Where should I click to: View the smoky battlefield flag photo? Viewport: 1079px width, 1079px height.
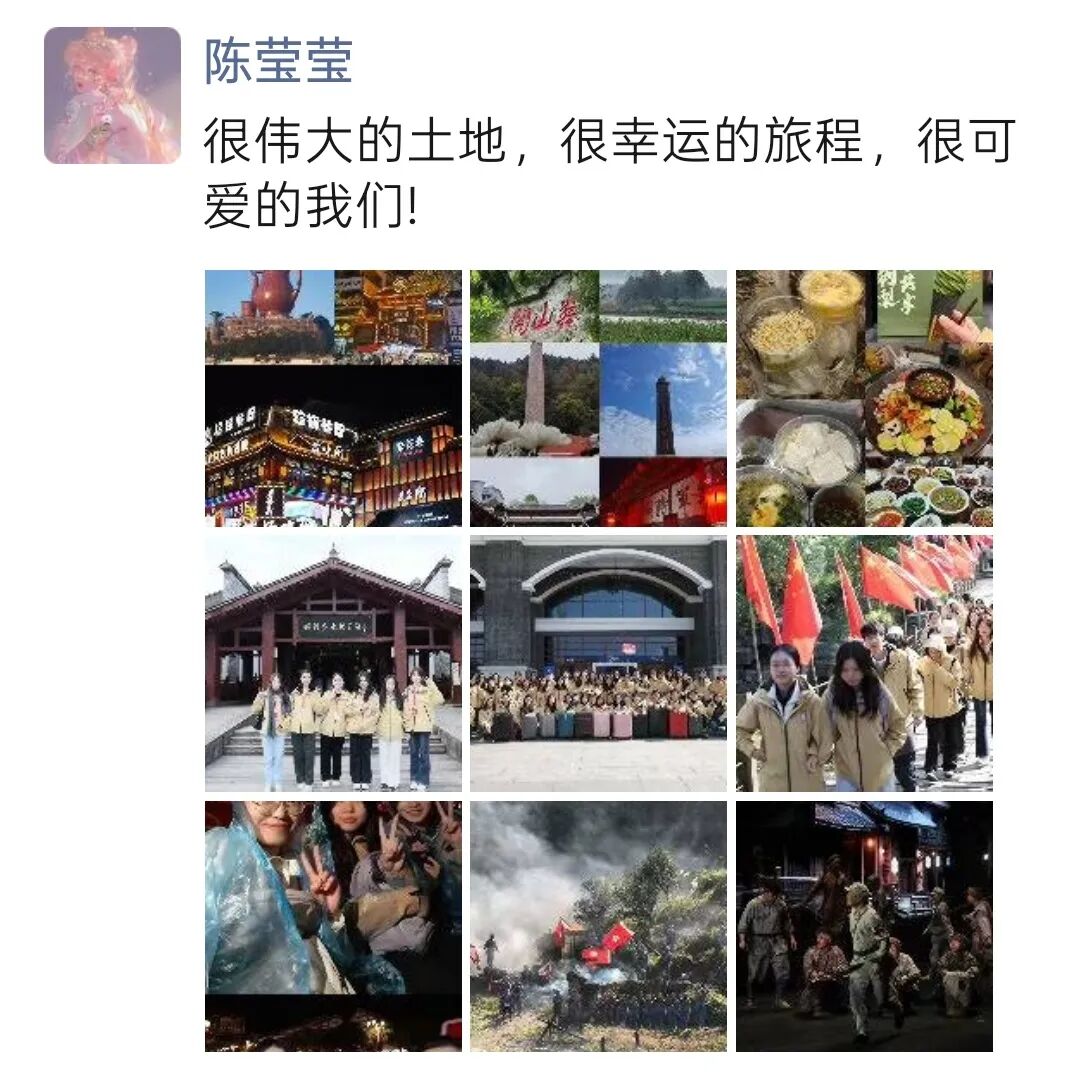[x=598, y=925]
